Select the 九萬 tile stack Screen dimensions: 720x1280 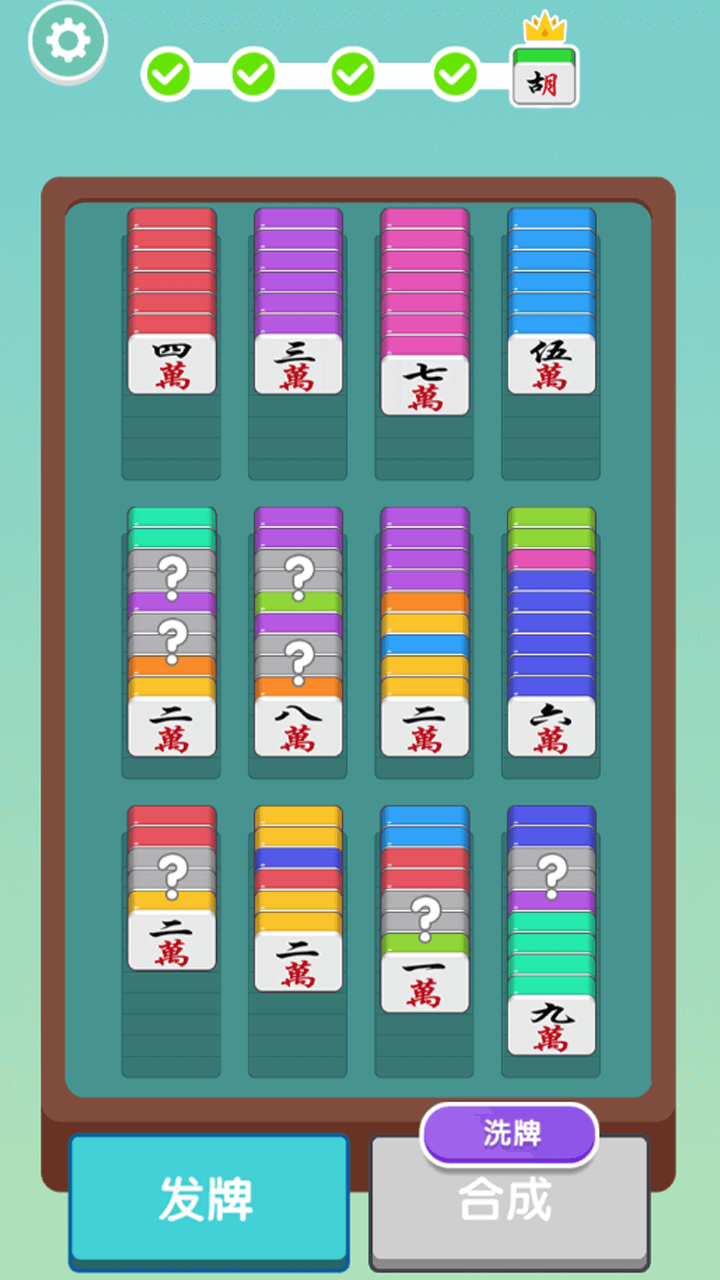coord(551,1025)
